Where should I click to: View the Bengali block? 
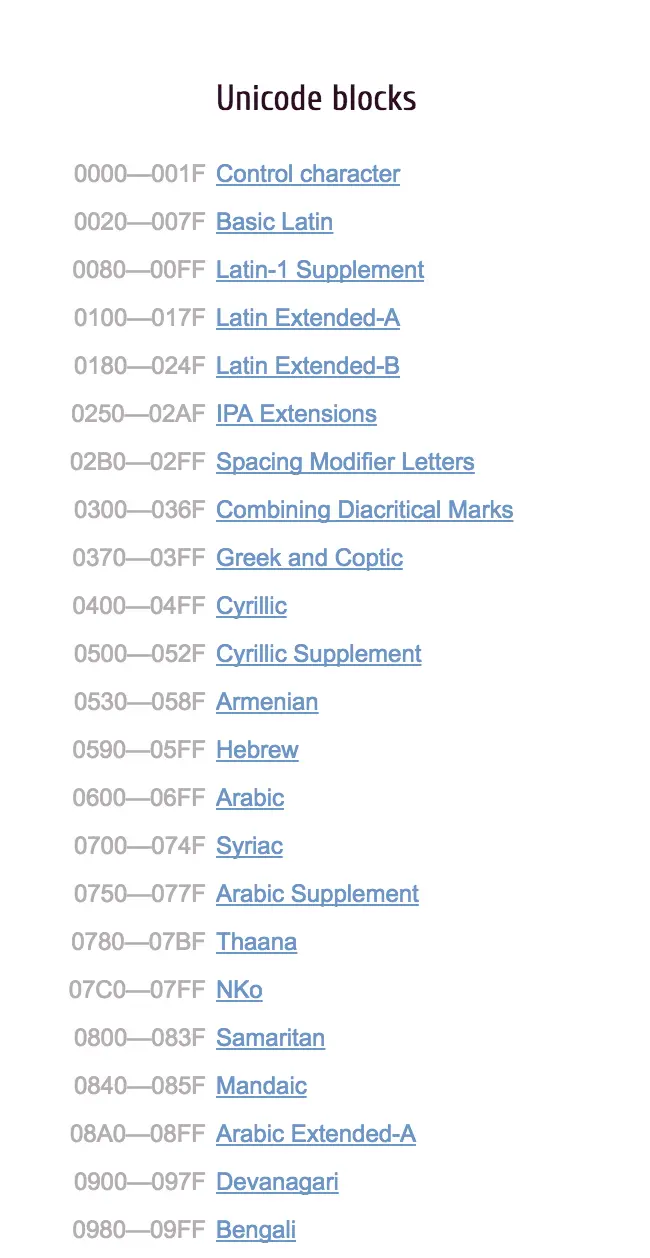[256, 1230]
